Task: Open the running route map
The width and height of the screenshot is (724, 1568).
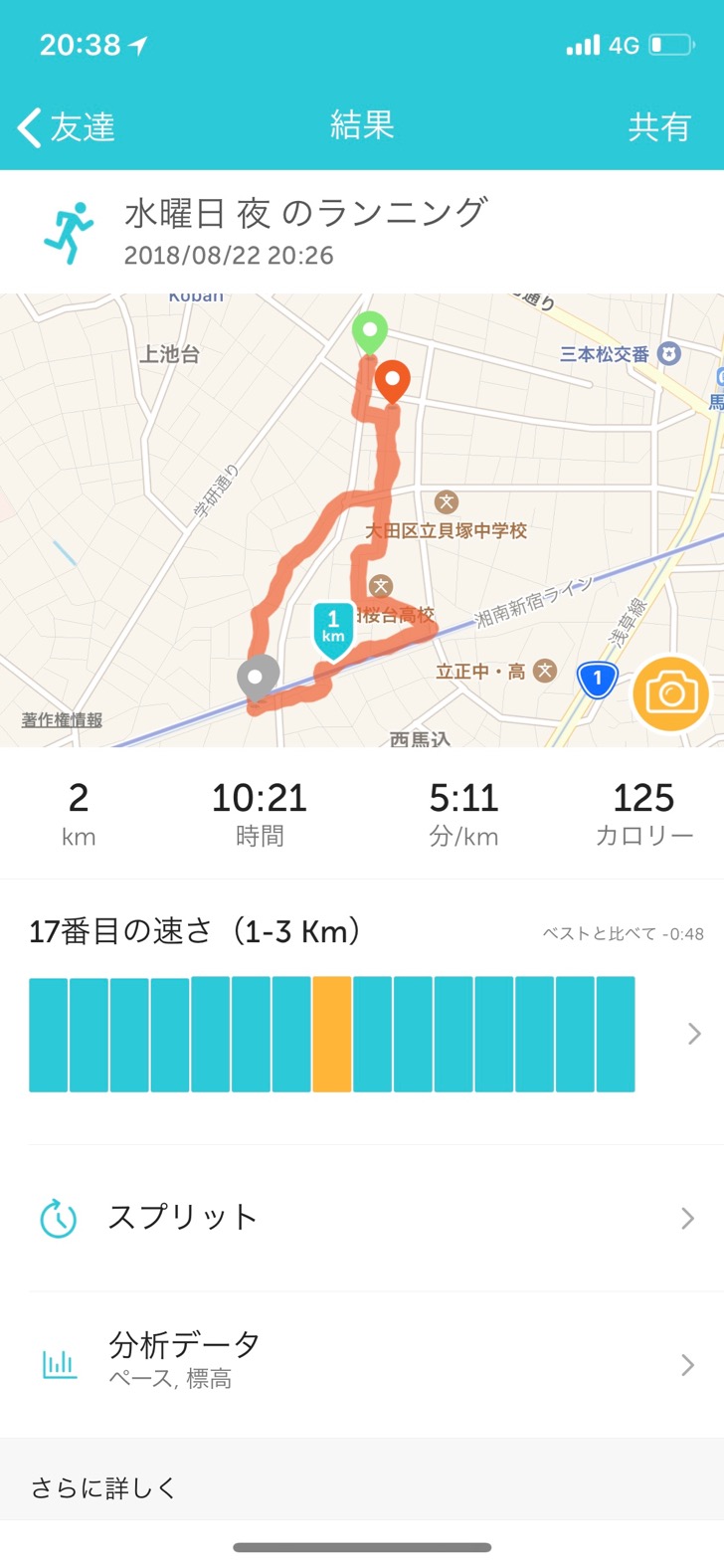Action: (x=362, y=520)
